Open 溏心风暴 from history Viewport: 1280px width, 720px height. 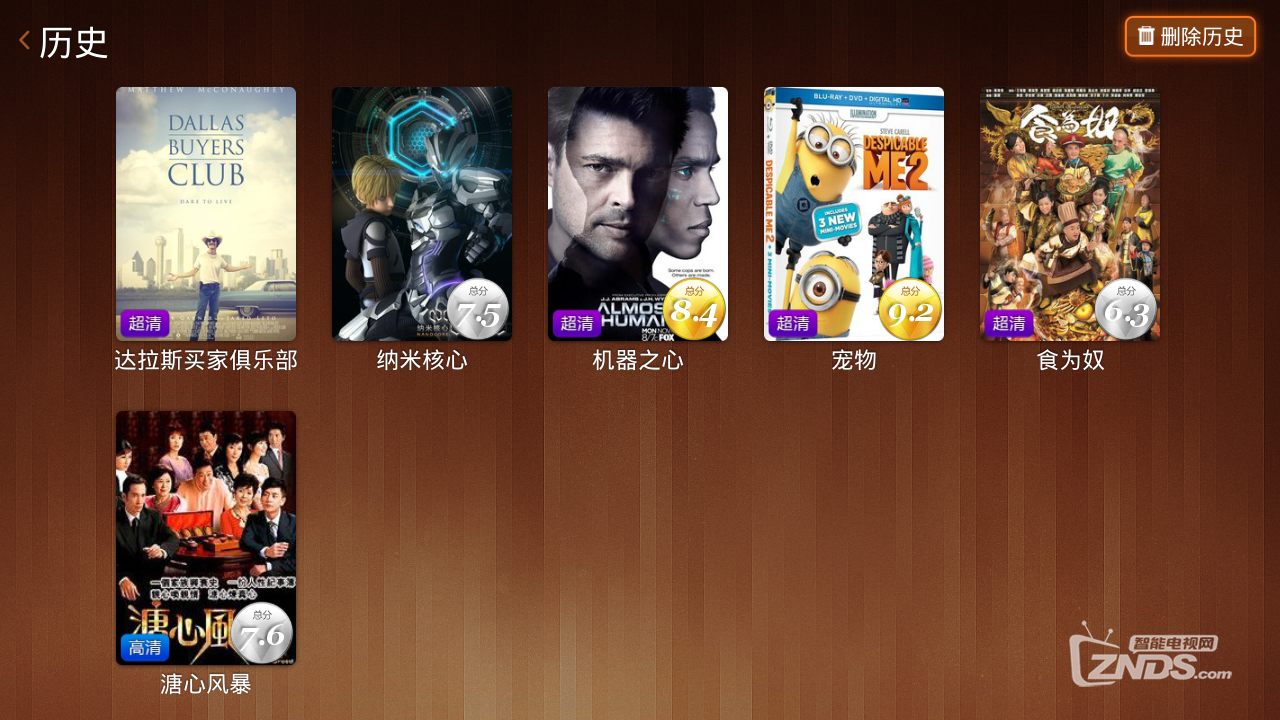click(206, 538)
